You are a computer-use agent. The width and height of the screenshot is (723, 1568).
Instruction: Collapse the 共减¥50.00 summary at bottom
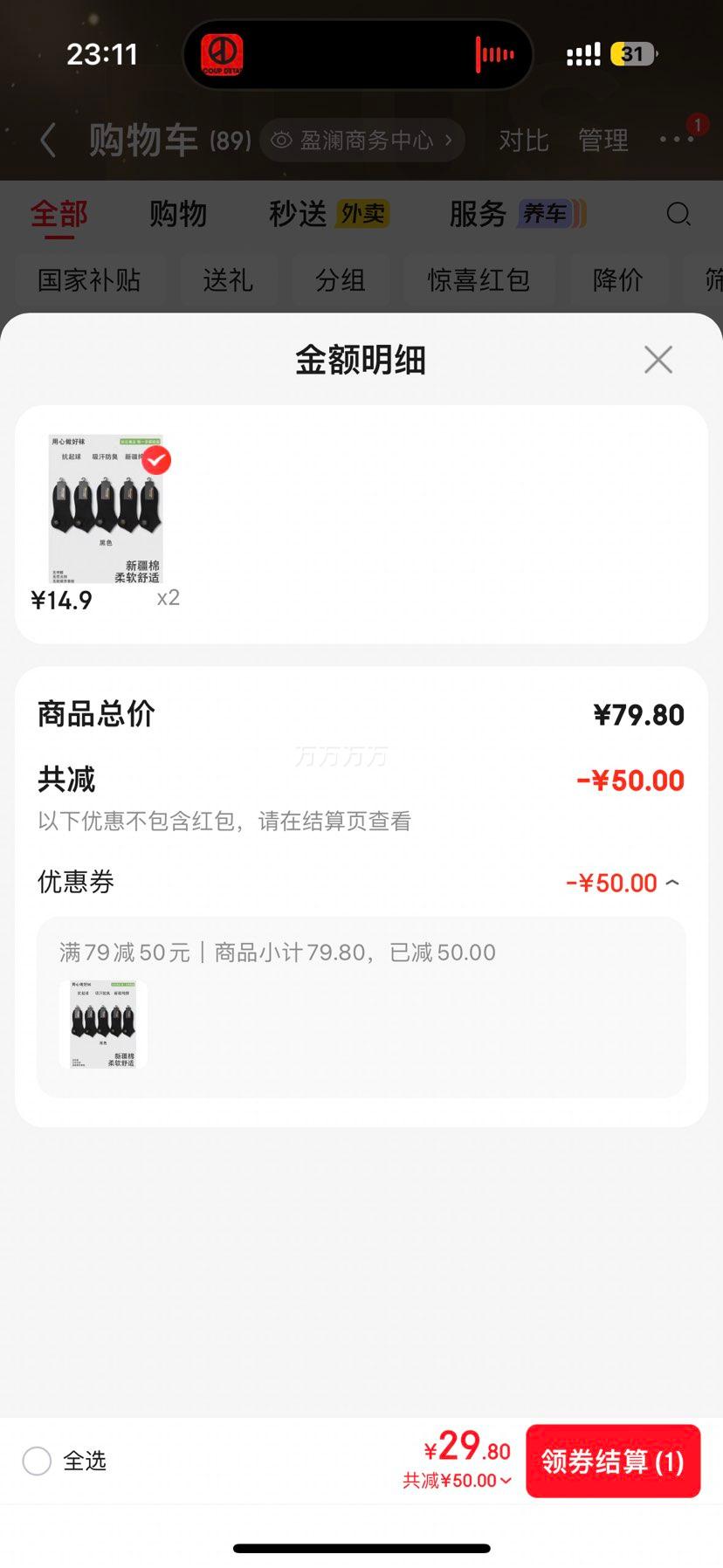[458, 1481]
